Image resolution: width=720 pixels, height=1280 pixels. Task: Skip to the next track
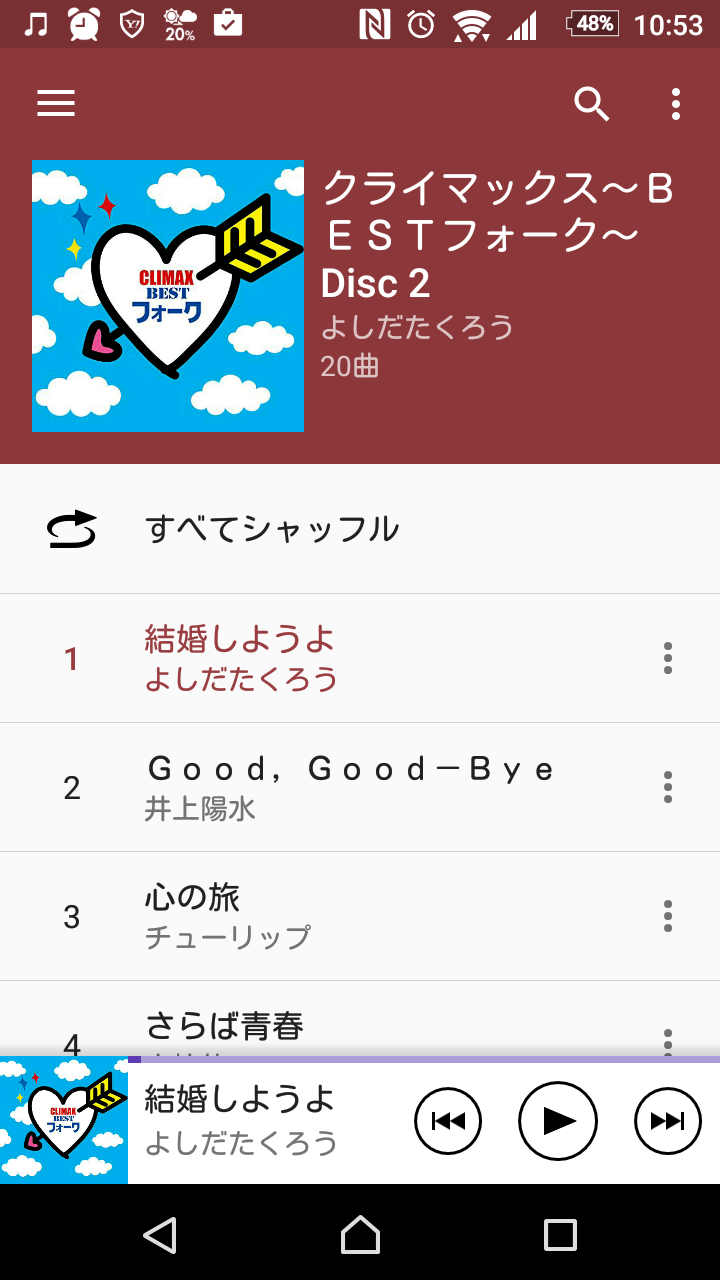point(667,1120)
